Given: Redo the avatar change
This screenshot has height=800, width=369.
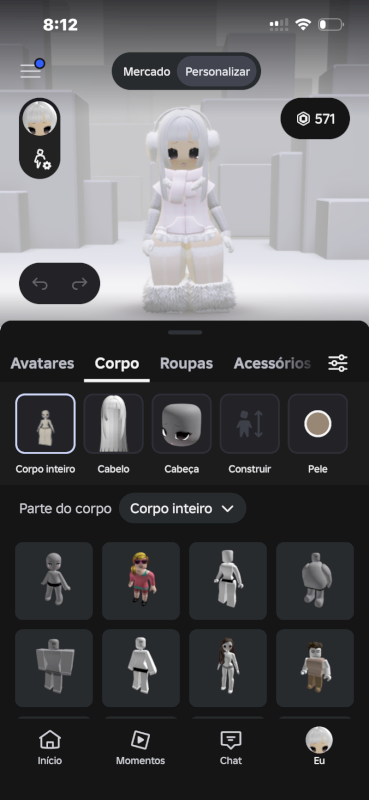Looking at the screenshot, I should (79, 284).
